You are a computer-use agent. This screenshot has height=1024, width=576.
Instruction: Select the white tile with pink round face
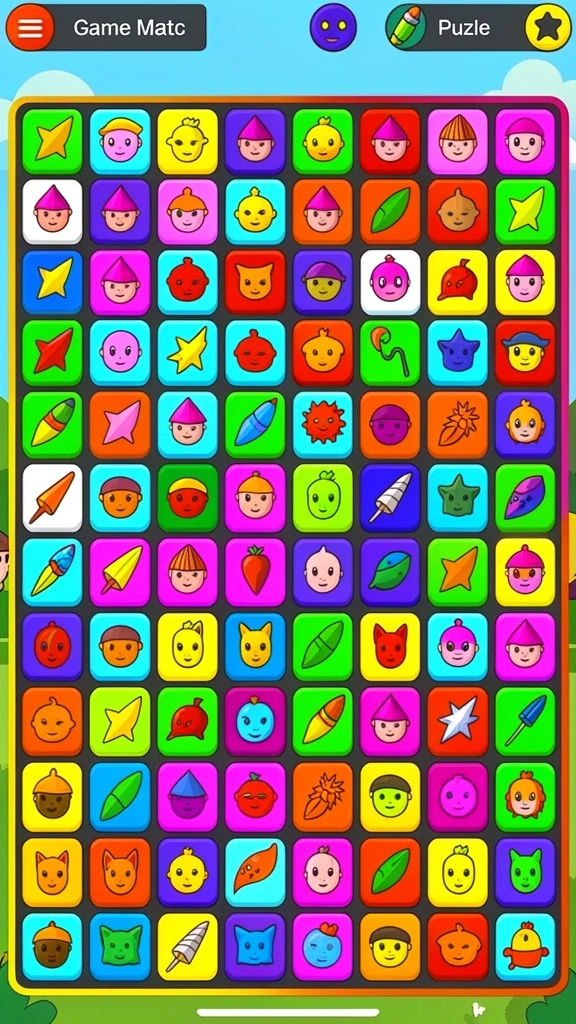[x=390, y=281]
